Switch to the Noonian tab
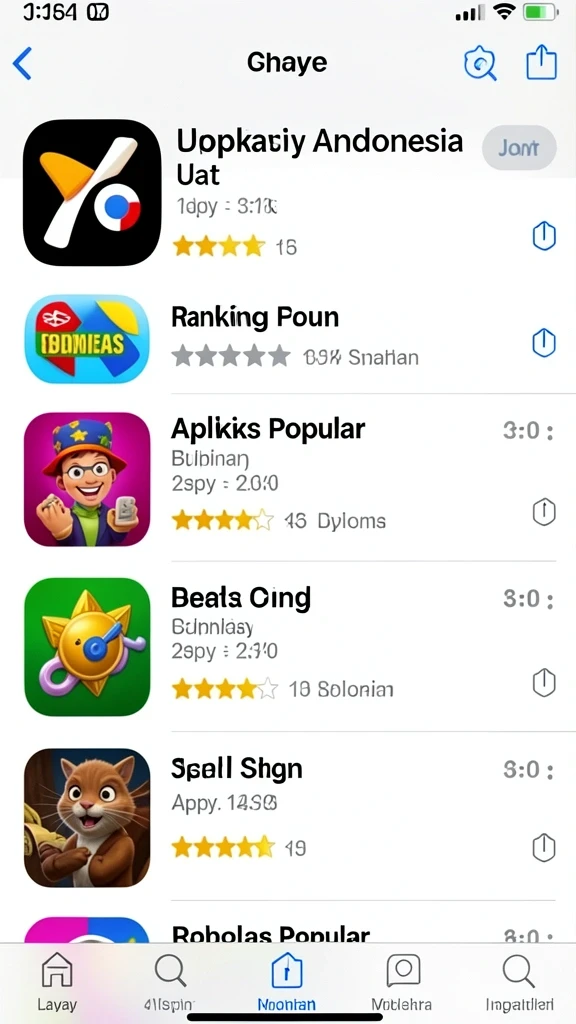Screen dimensions: 576x1024 pos(286,982)
